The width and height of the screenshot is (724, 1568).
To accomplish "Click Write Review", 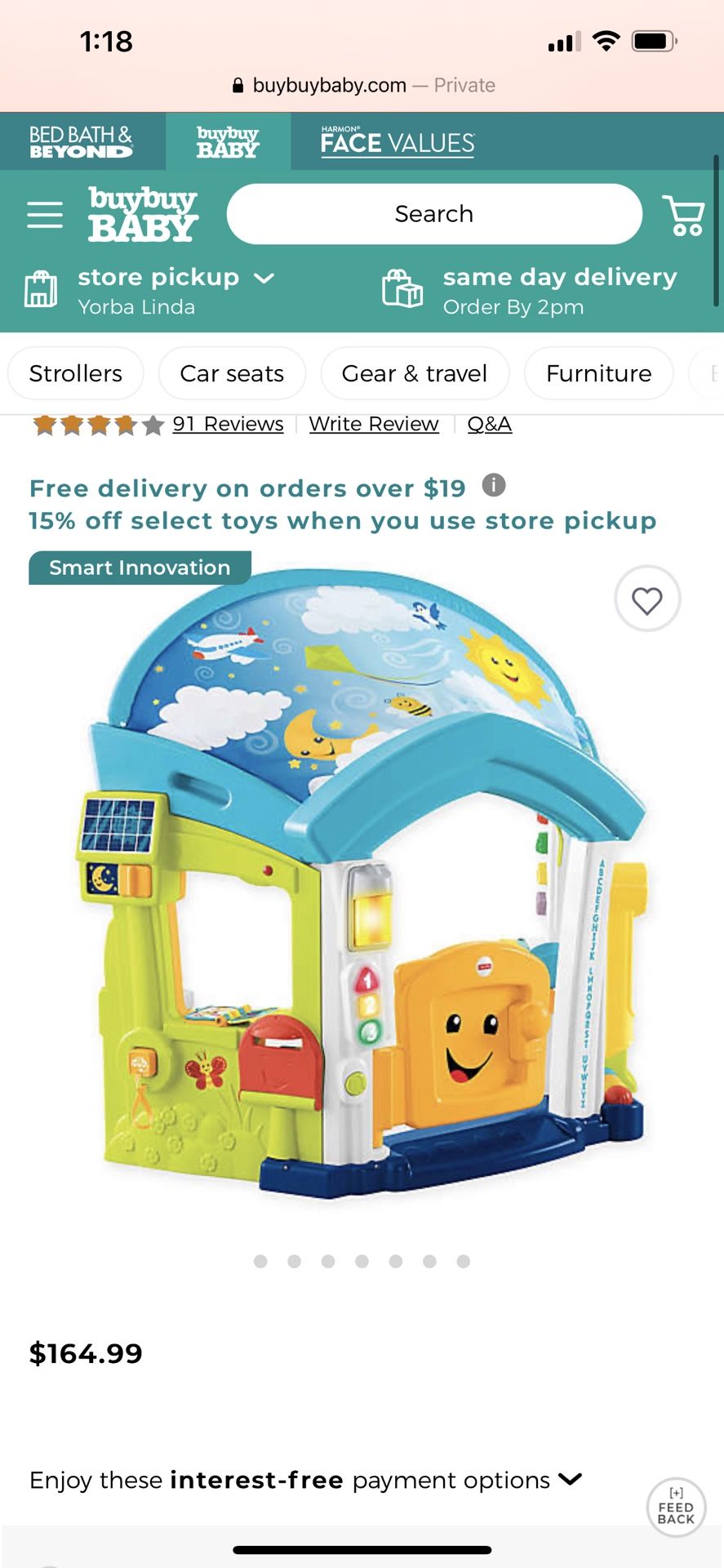I will click(x=373, y=424).
